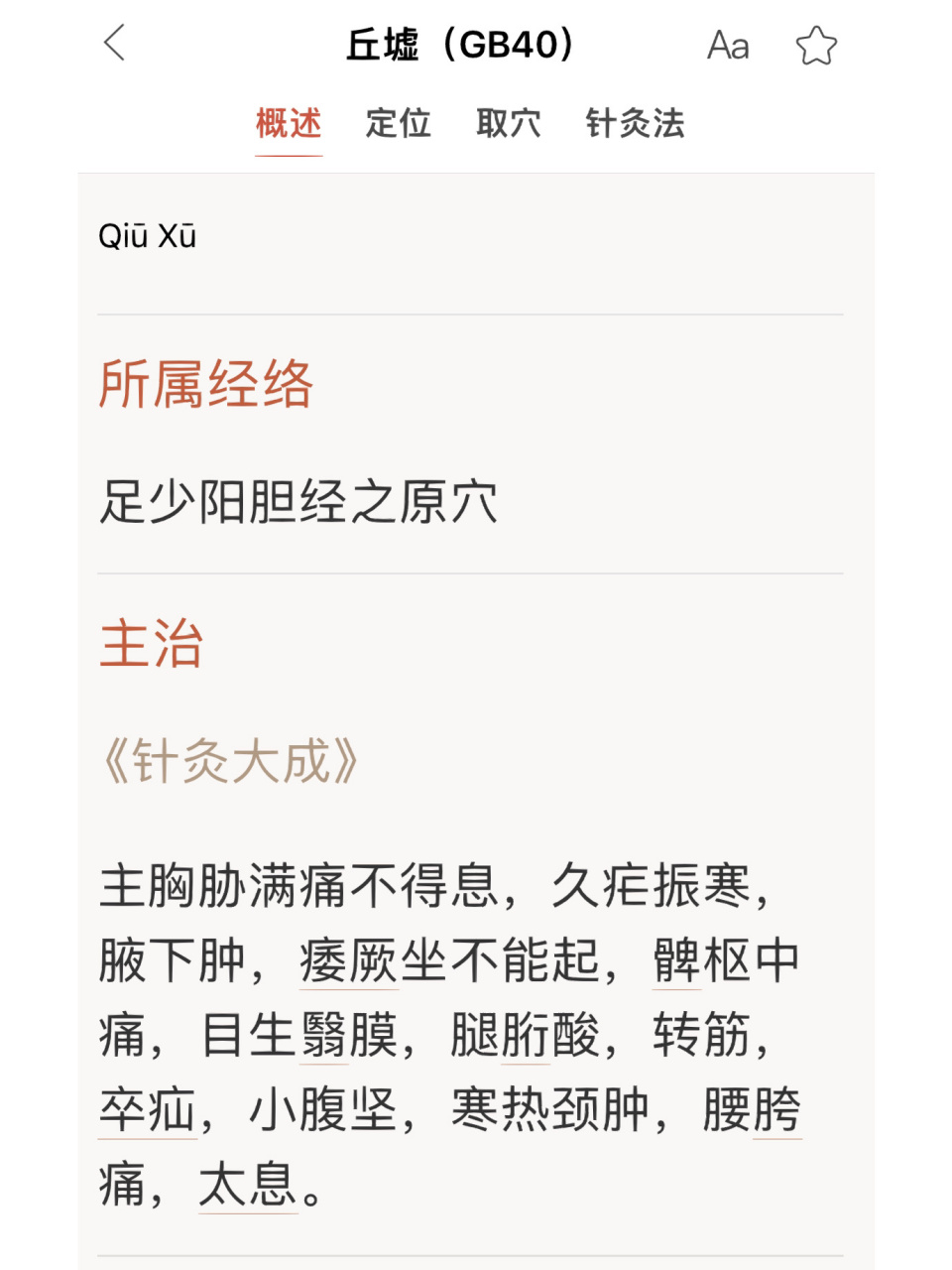
Task: Navigate back with the left chevron
Action: (114, 46)
